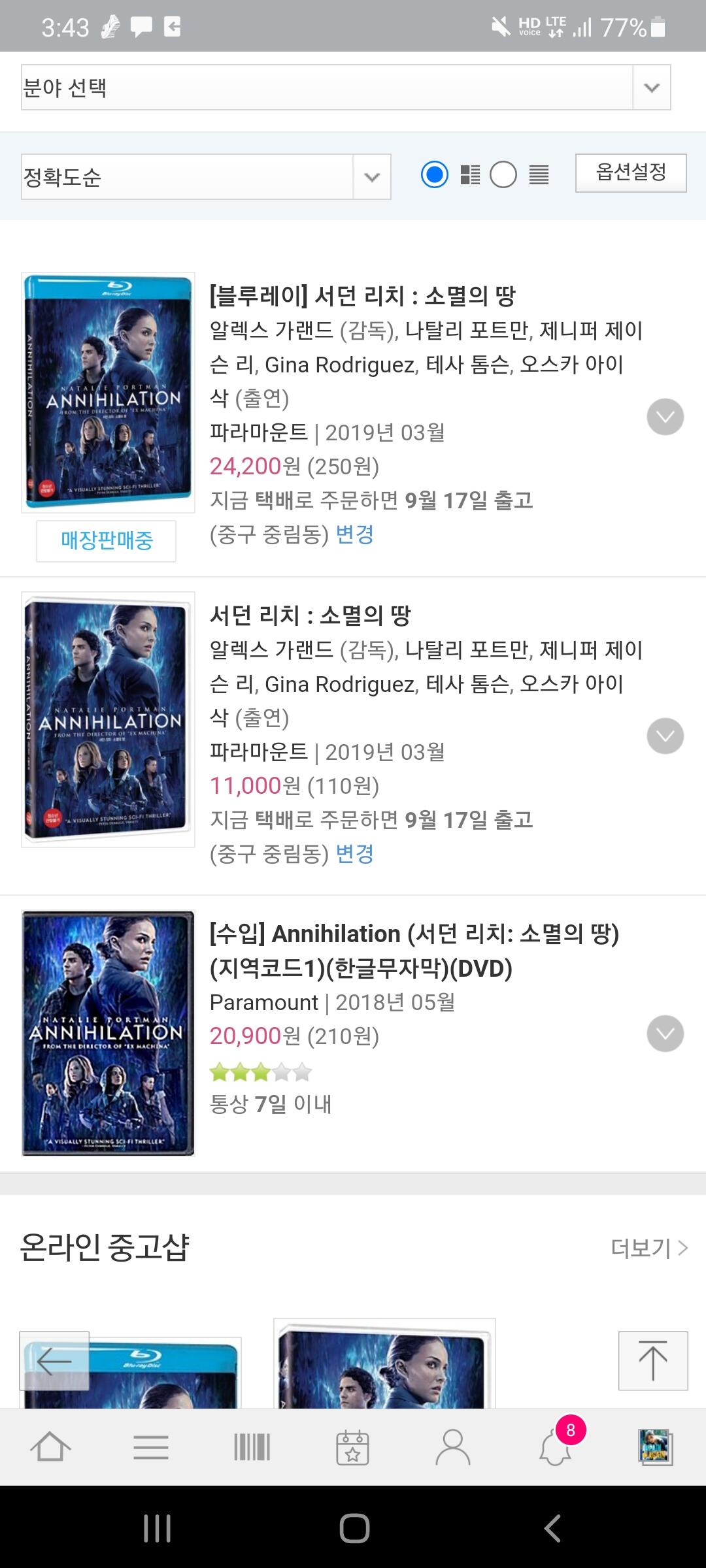Expand options for the 24,200원 Blu-ray item

pyautogui.click(x=665, y=417)
